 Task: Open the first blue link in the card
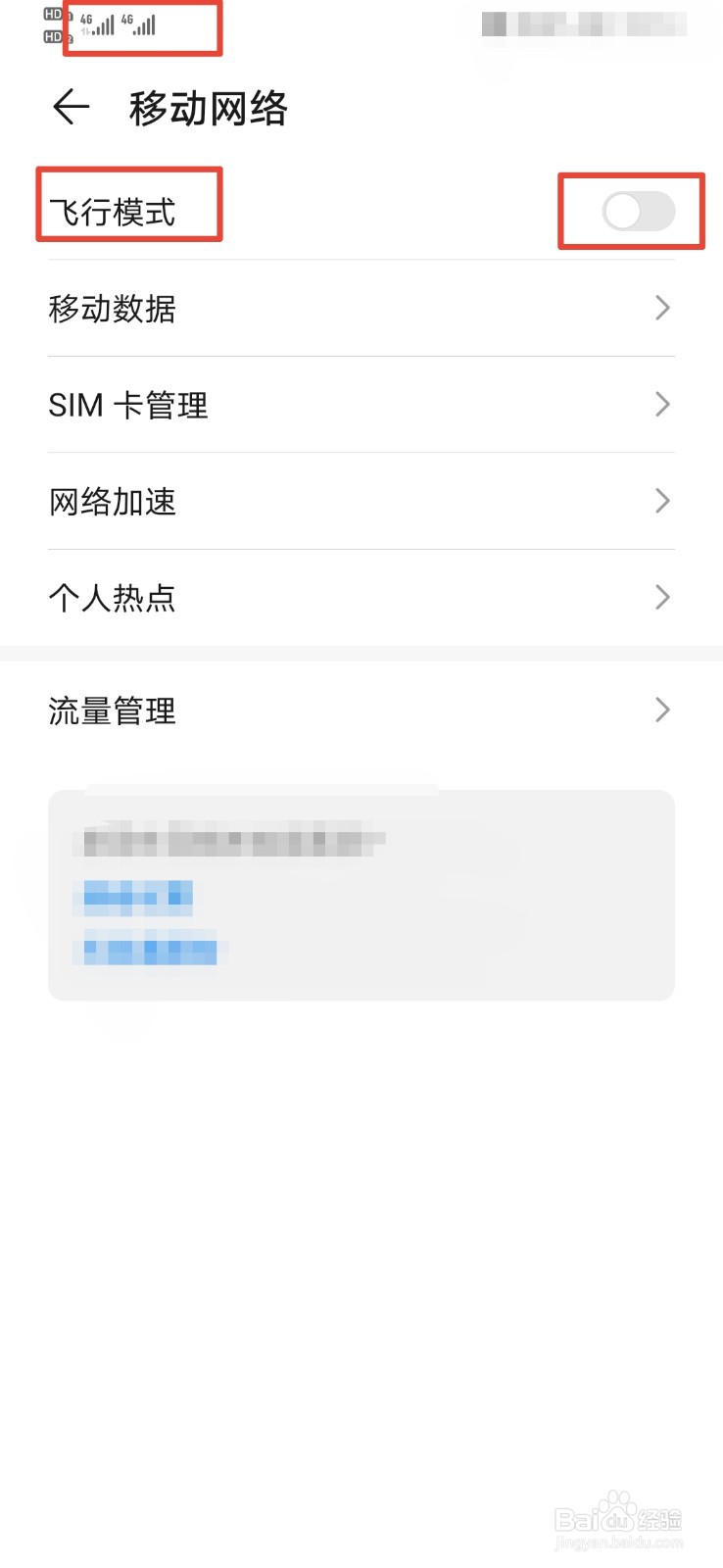133,897
